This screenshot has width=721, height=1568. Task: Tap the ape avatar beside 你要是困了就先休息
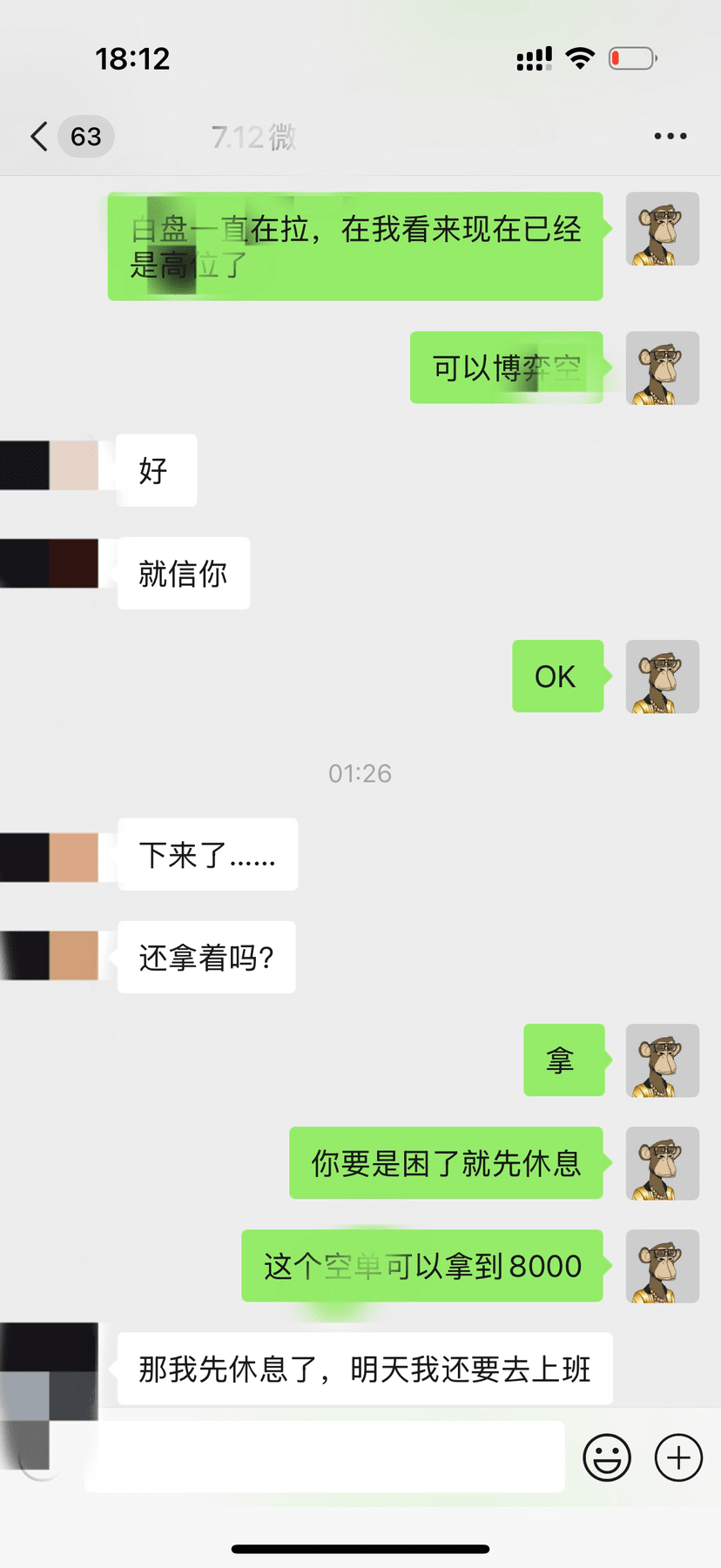[662, 1163]
